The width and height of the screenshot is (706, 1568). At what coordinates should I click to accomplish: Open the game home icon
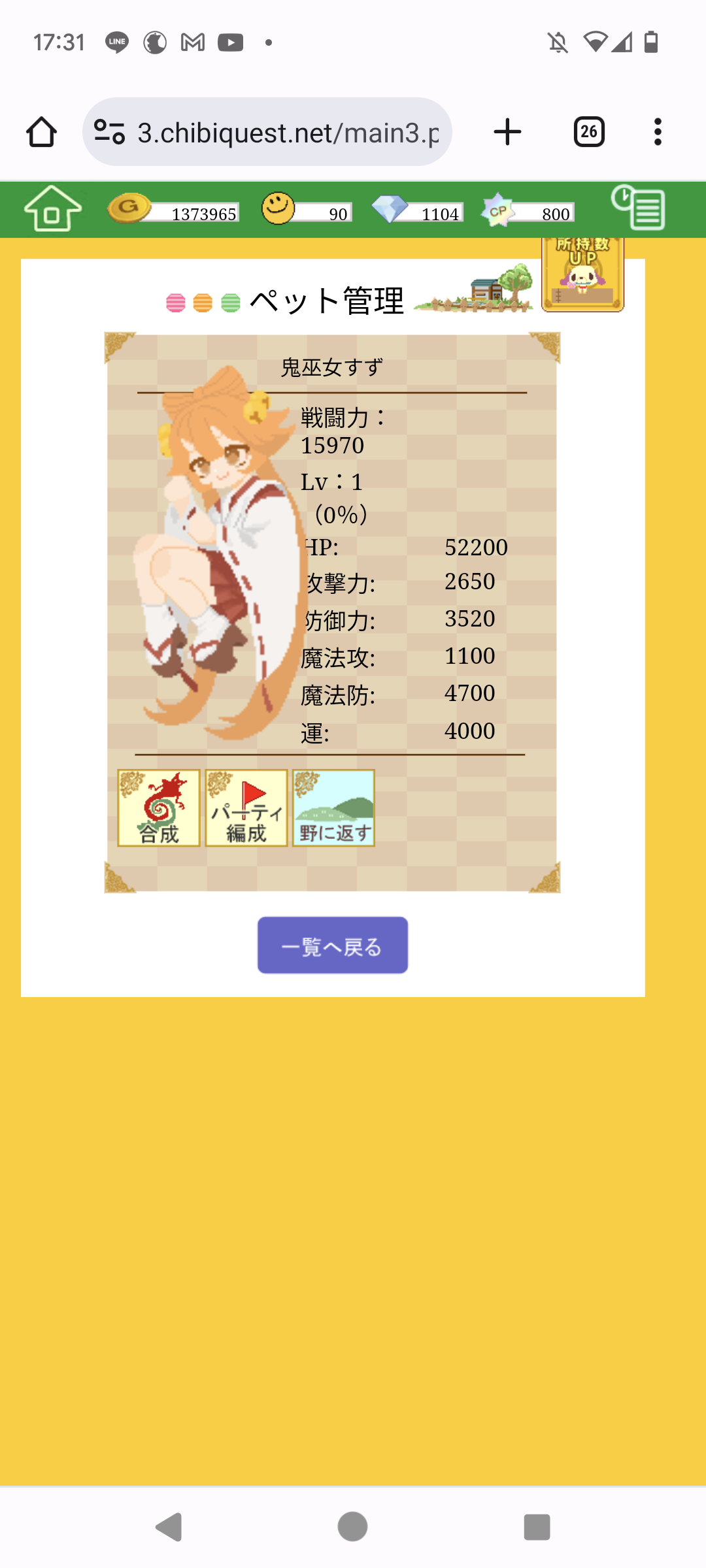(x=52, y=209)
